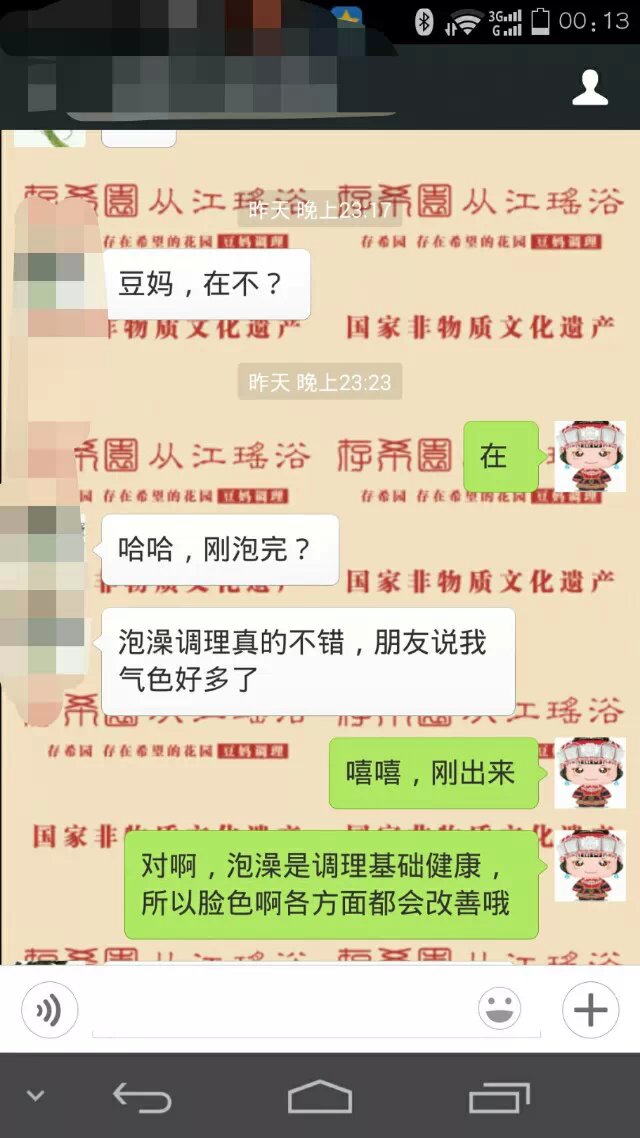
Task: Tap my avatar next to "在" message
Action: 590,456
